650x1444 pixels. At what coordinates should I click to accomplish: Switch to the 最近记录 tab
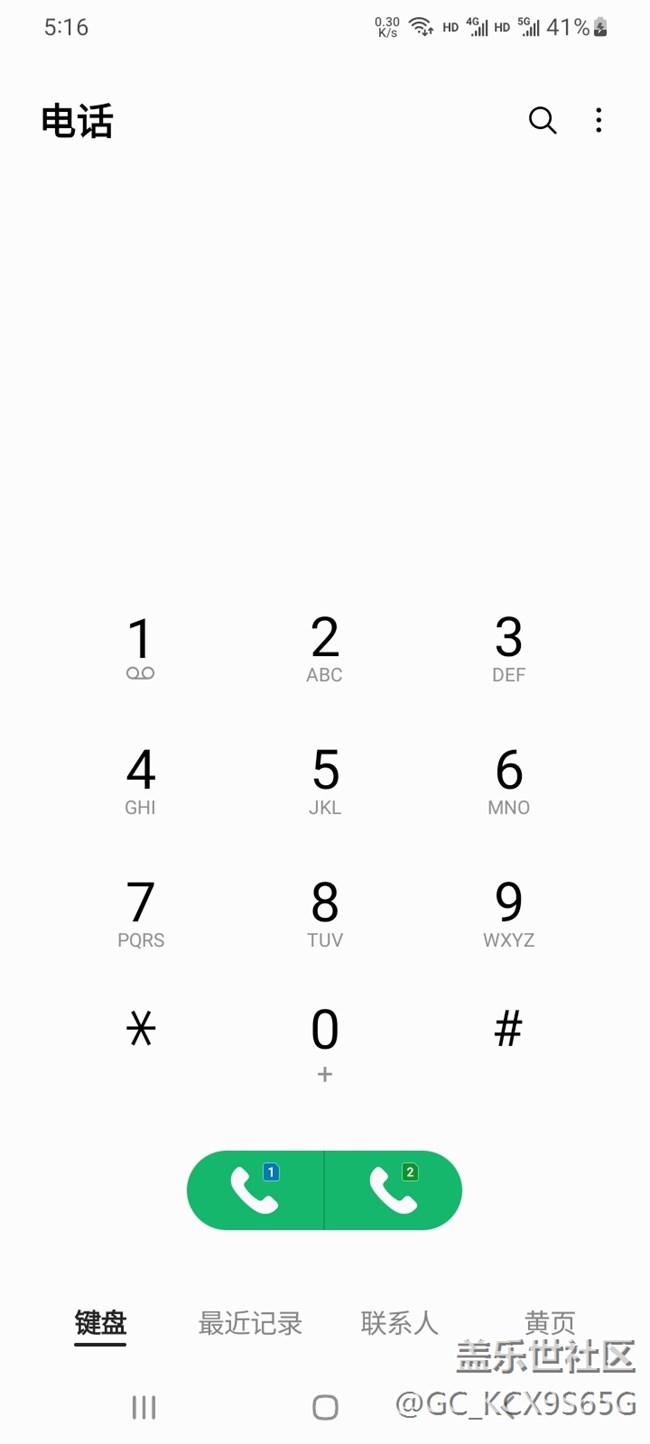click(x=250, y=1323)
